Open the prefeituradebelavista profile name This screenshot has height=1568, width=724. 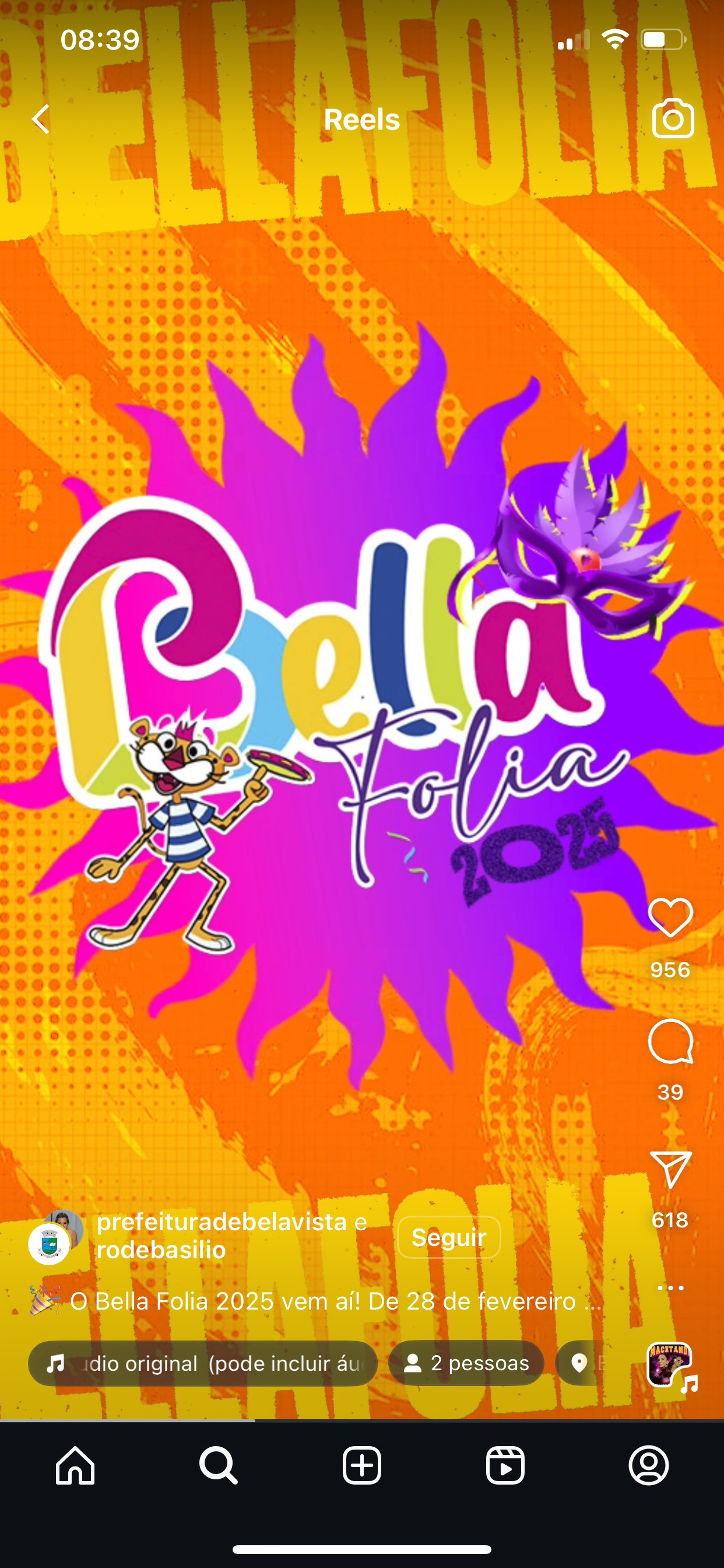coord(222,1221)
